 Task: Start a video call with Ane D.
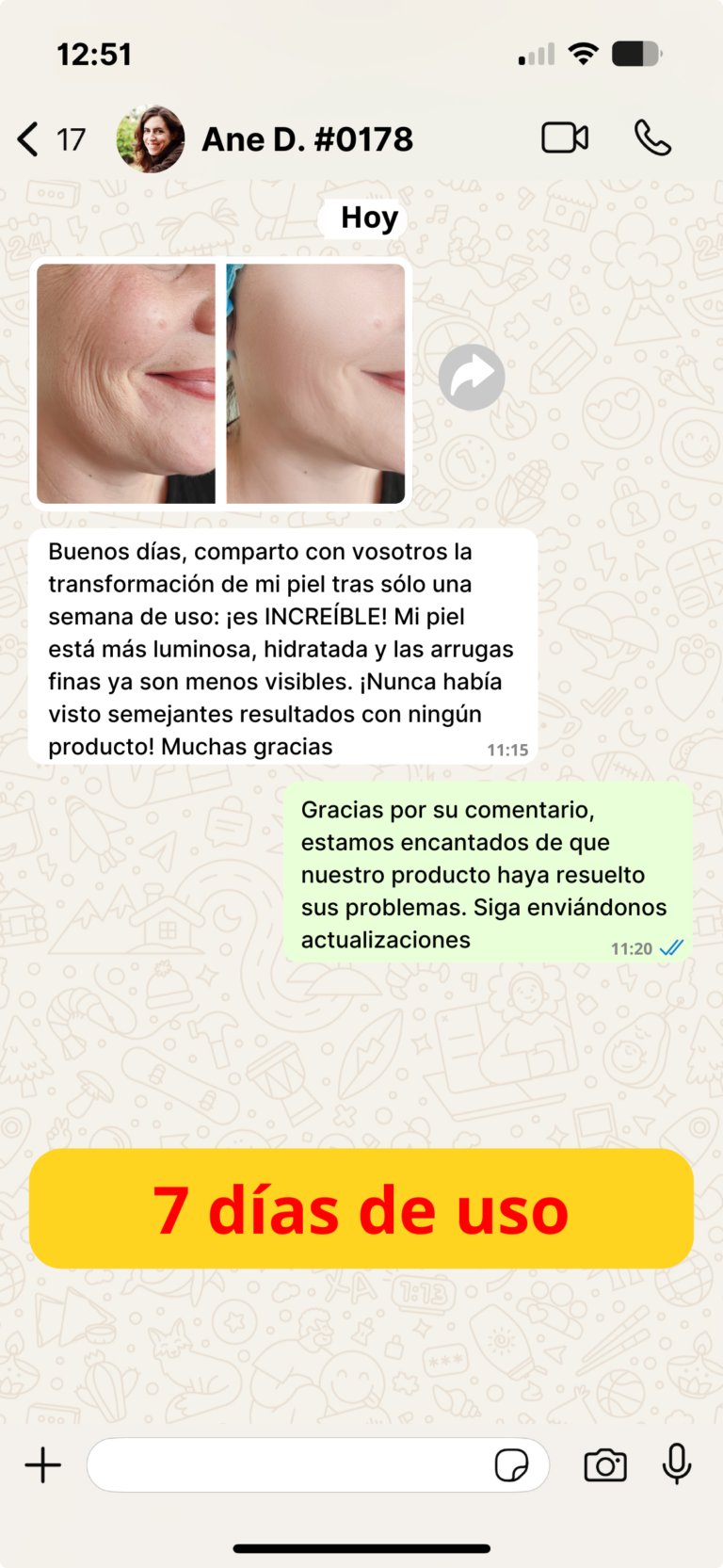(x=565, y=138)
